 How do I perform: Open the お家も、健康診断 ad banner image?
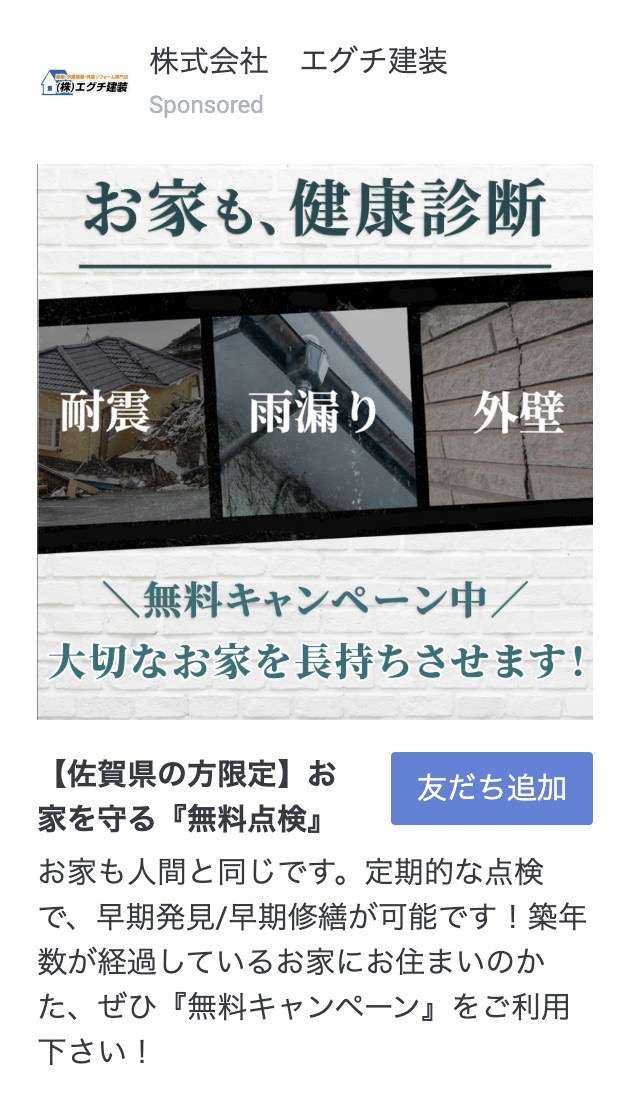tap(315, 441)
